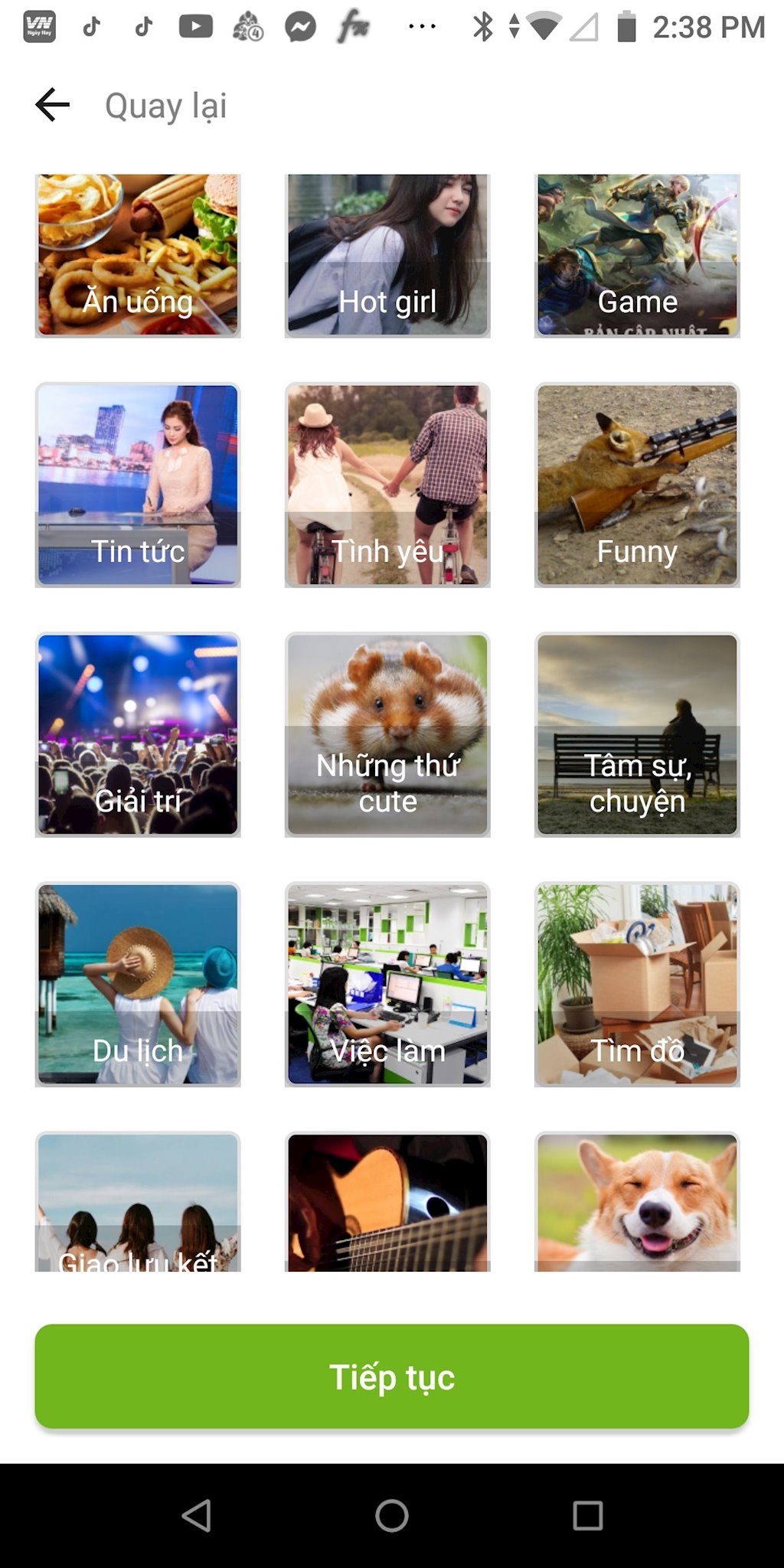This screenshot has width=784, height=1568.
Task: Tap the Tìm đồ tile
Action: 638,985
